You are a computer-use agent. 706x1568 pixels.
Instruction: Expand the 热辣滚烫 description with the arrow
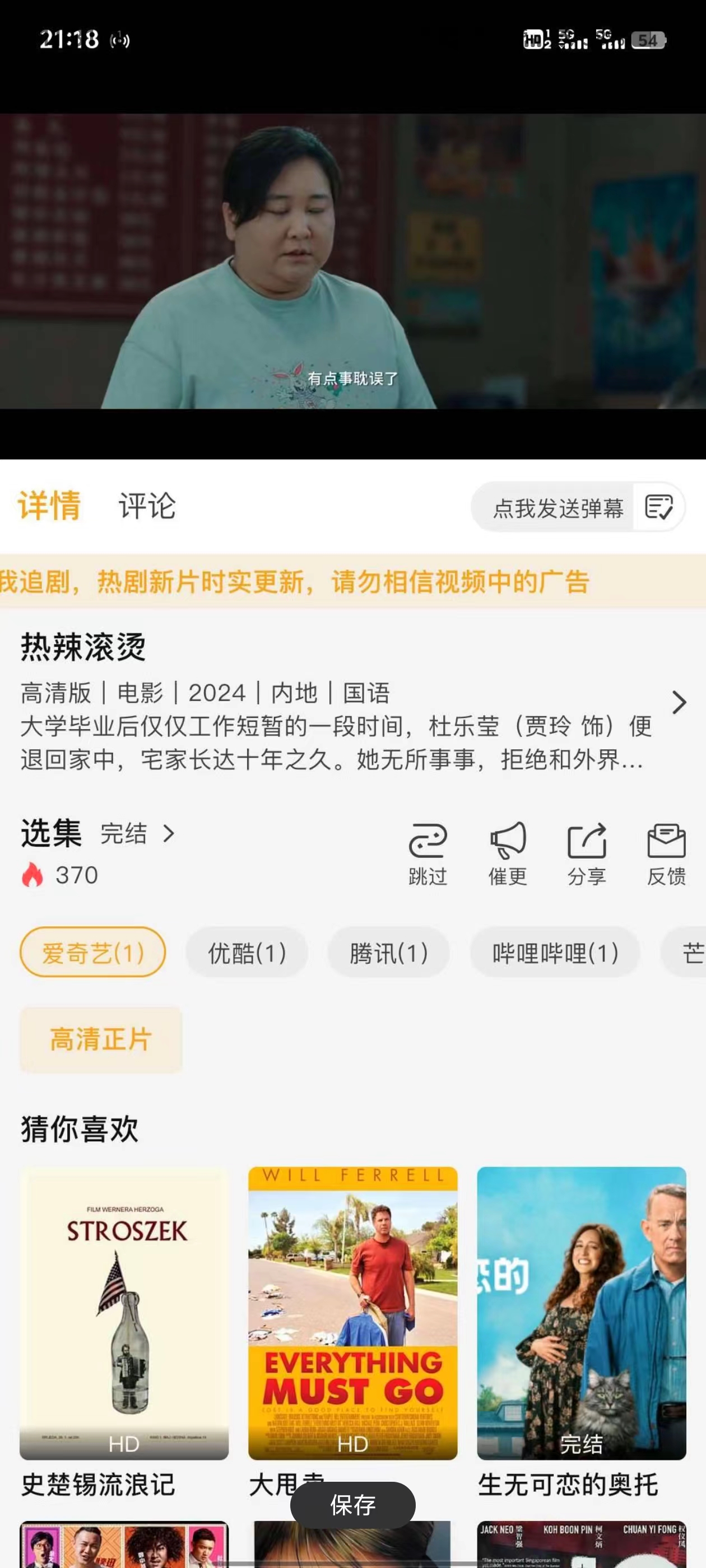(679, 702)
